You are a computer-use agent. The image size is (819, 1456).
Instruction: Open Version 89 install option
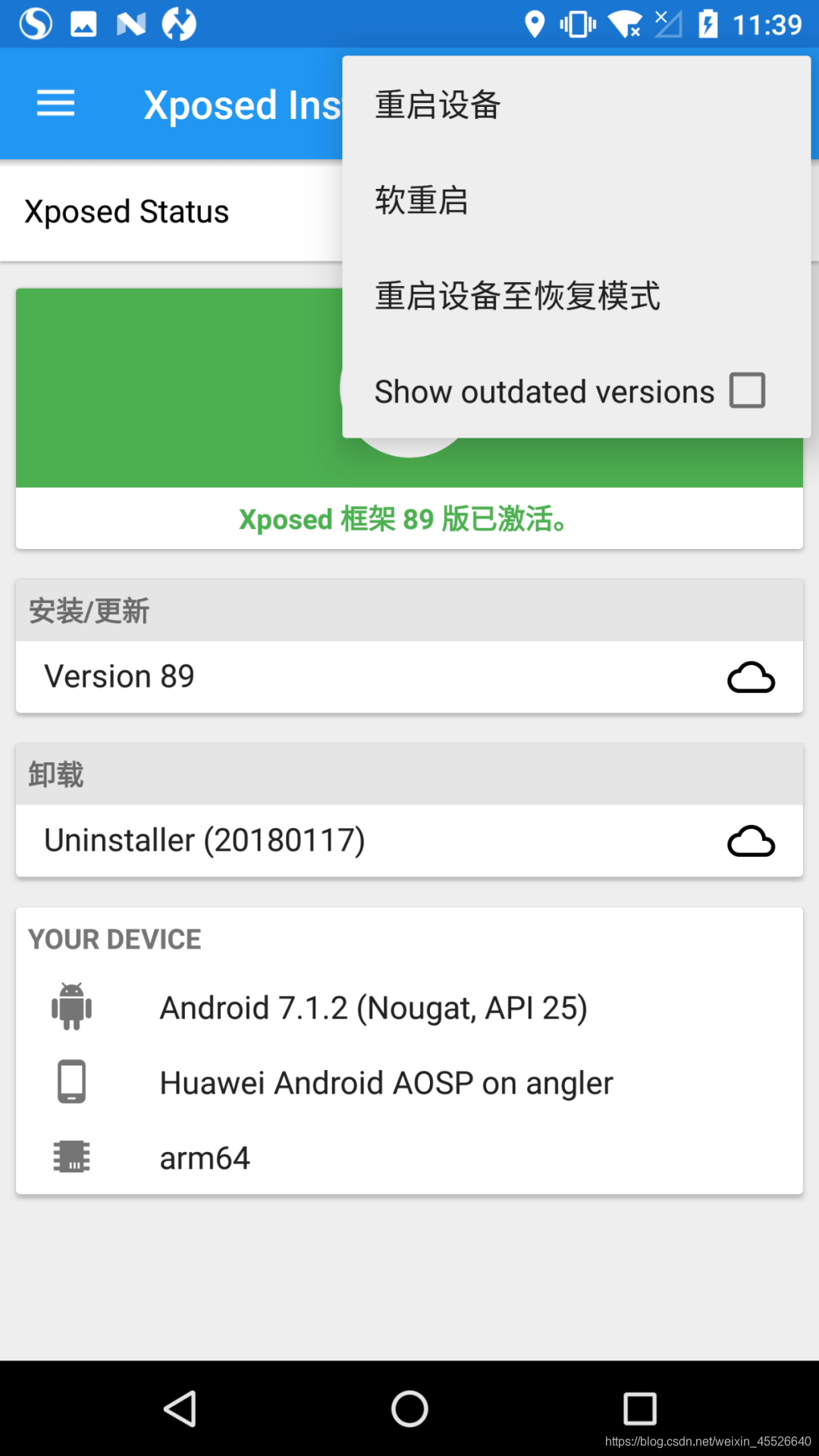point(409,676)
